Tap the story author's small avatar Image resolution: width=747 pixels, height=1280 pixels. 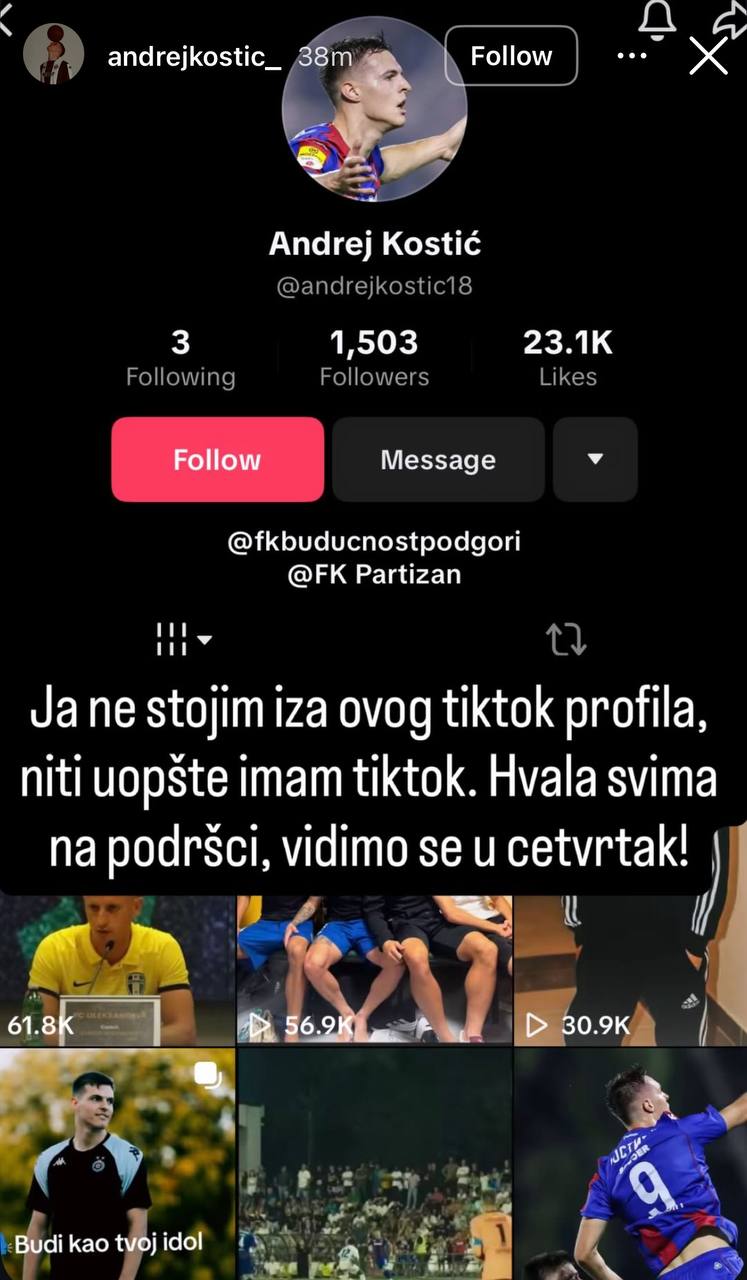(53, 54)
